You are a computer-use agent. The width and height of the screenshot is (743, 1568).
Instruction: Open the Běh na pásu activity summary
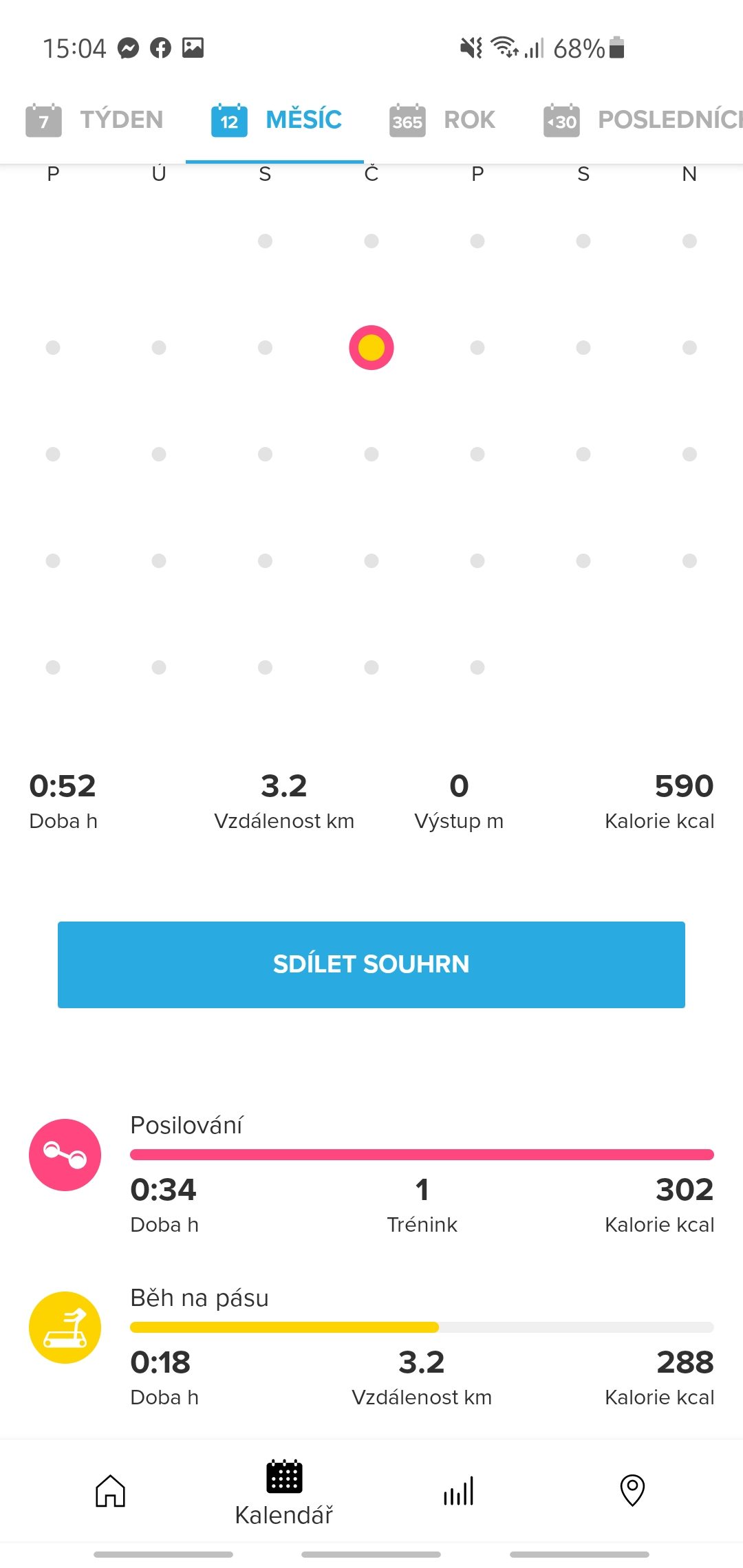coord(371,1347)
